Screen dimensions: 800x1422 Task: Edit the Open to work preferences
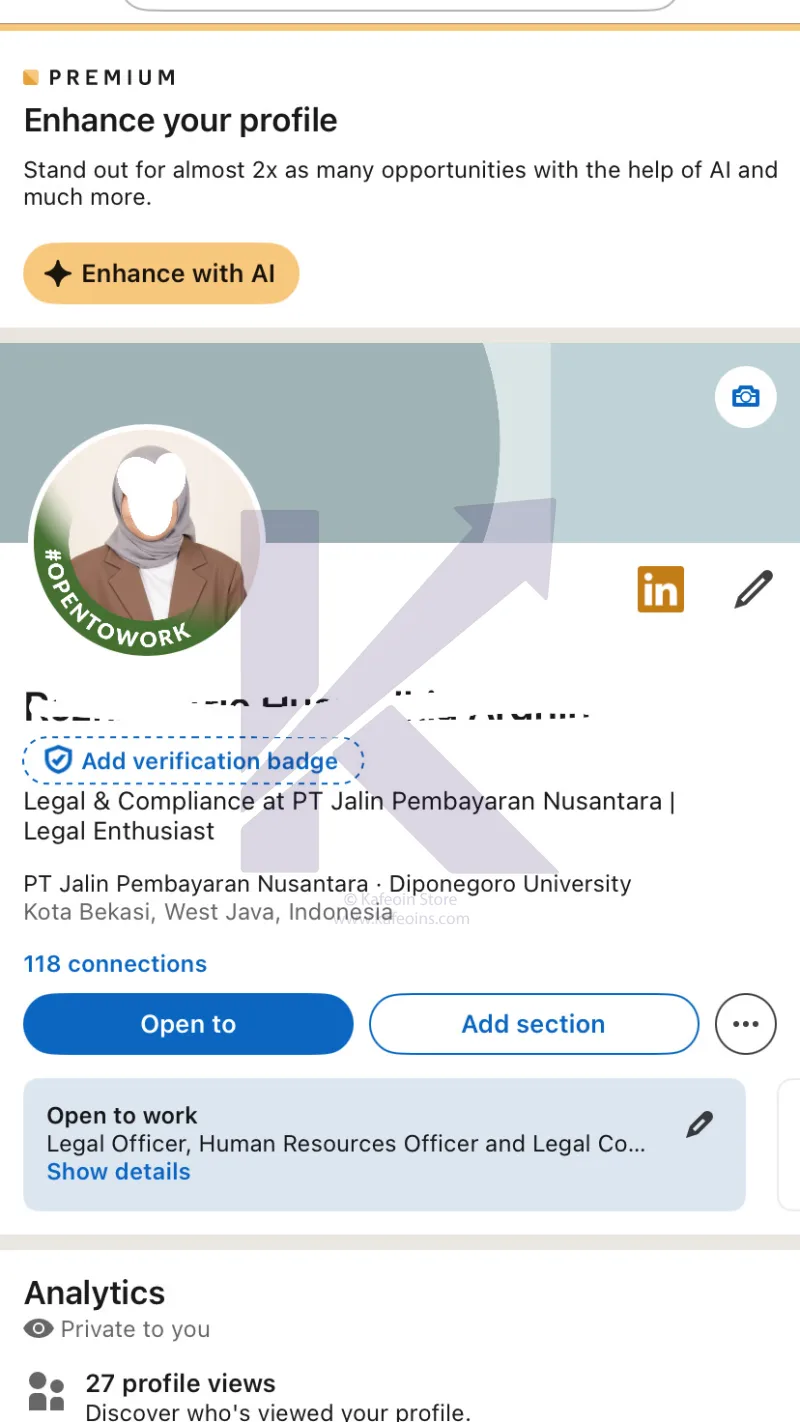tap(700, 1124)
